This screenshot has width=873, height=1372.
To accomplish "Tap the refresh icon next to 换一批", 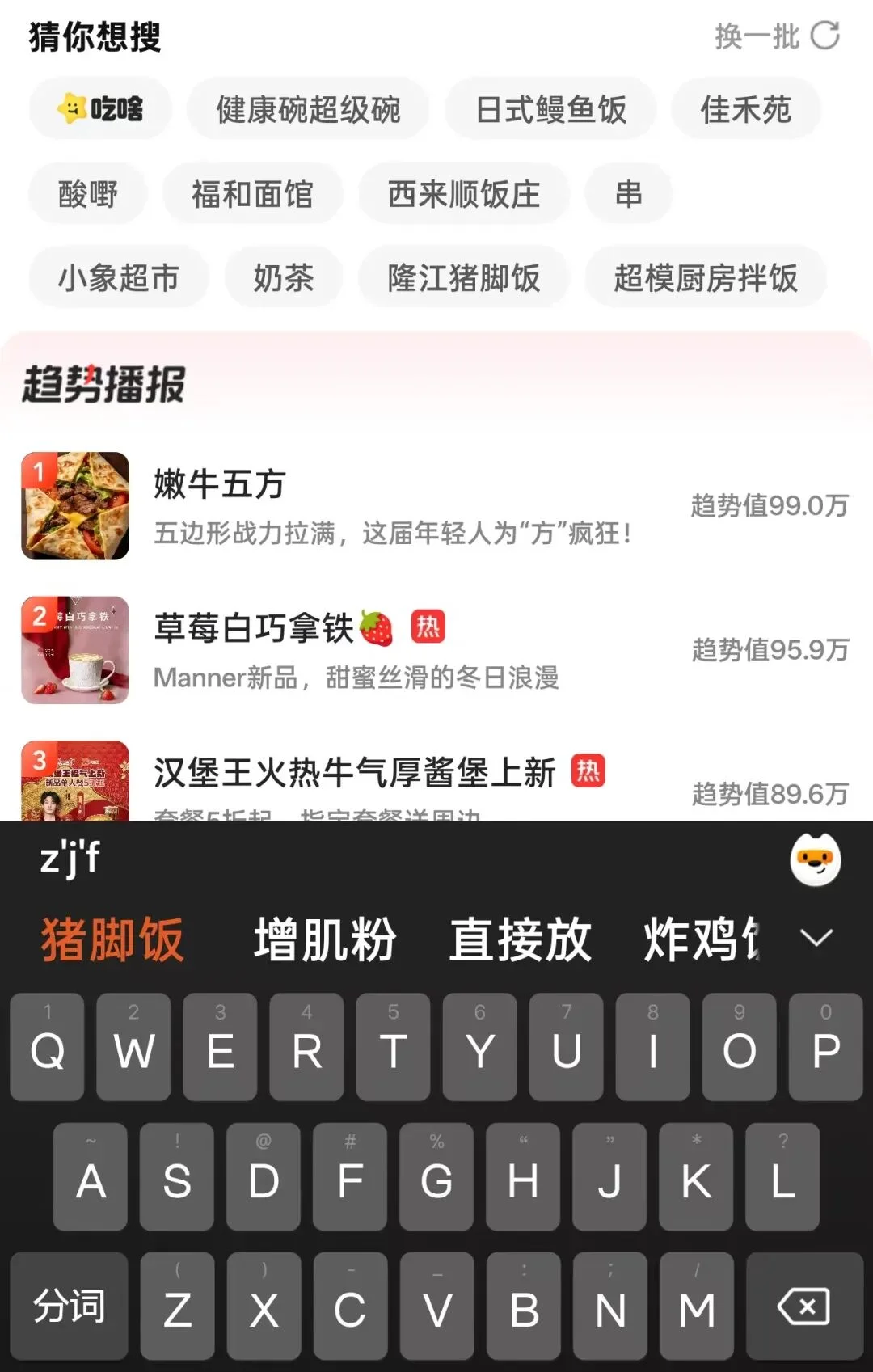I will [x=824, y=36].
